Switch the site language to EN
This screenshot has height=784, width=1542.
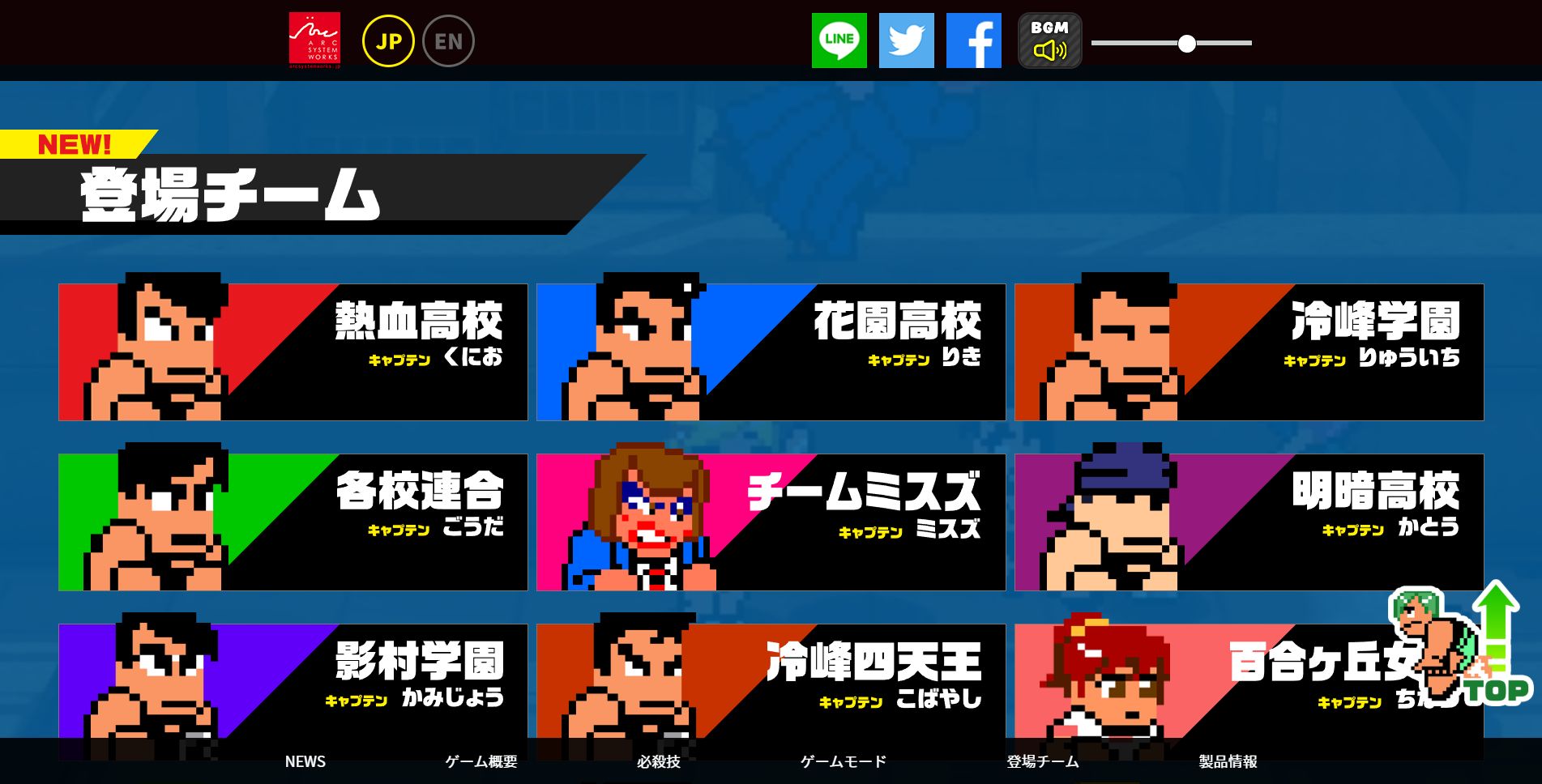click(448, 41)
